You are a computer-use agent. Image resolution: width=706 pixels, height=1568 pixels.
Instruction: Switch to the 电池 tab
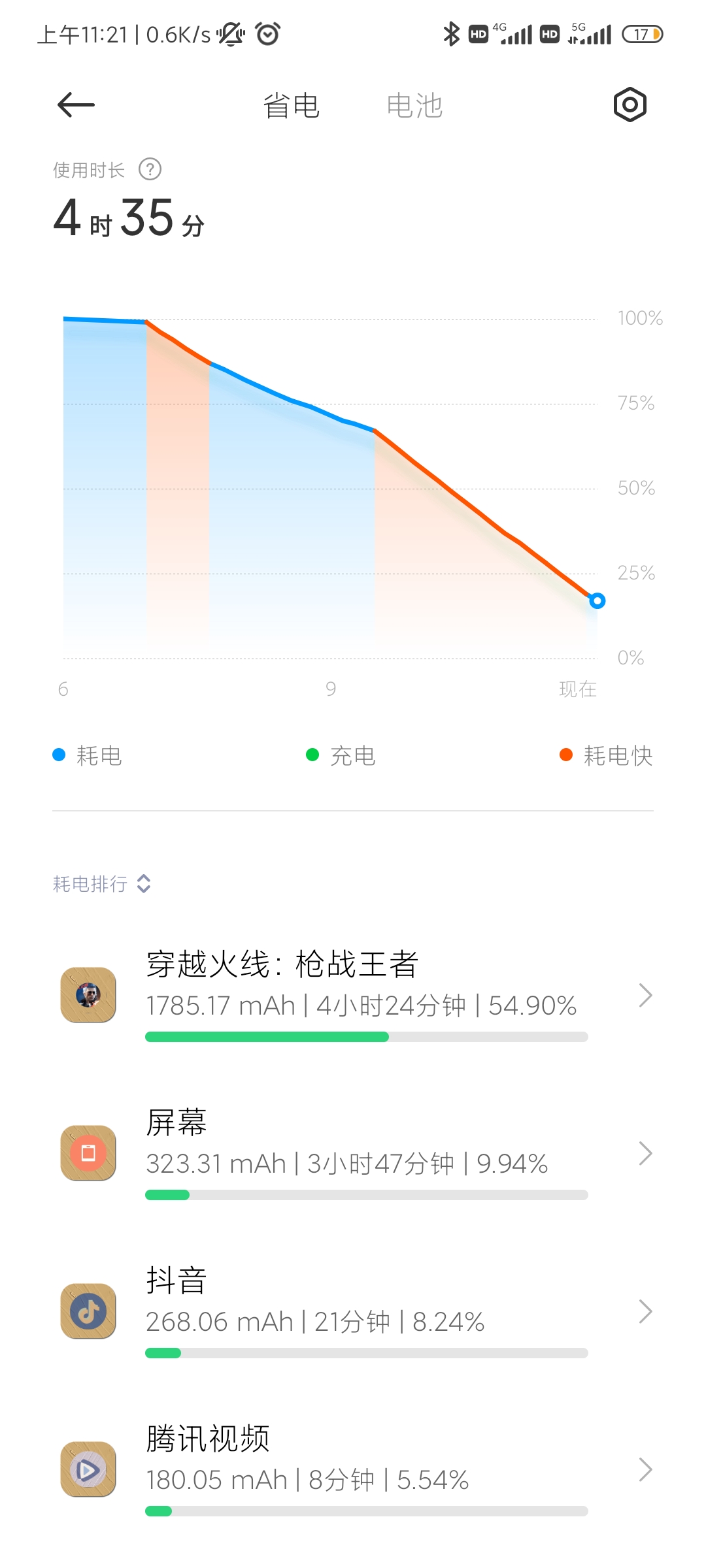click(414, 106)
